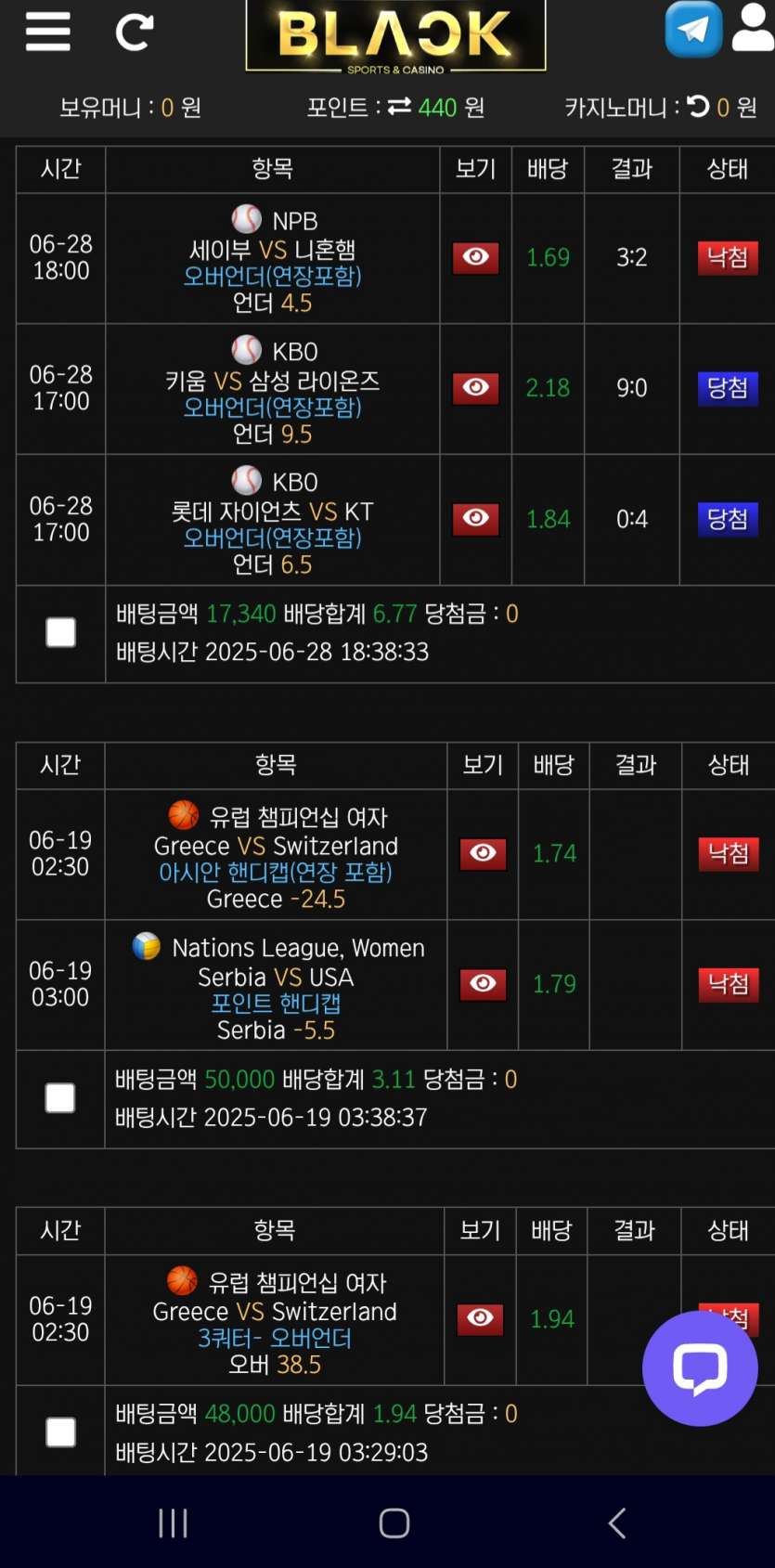775x1568 pixels.
Task: Open the Telegram channel icon
Action: click(x=693, y=30)
